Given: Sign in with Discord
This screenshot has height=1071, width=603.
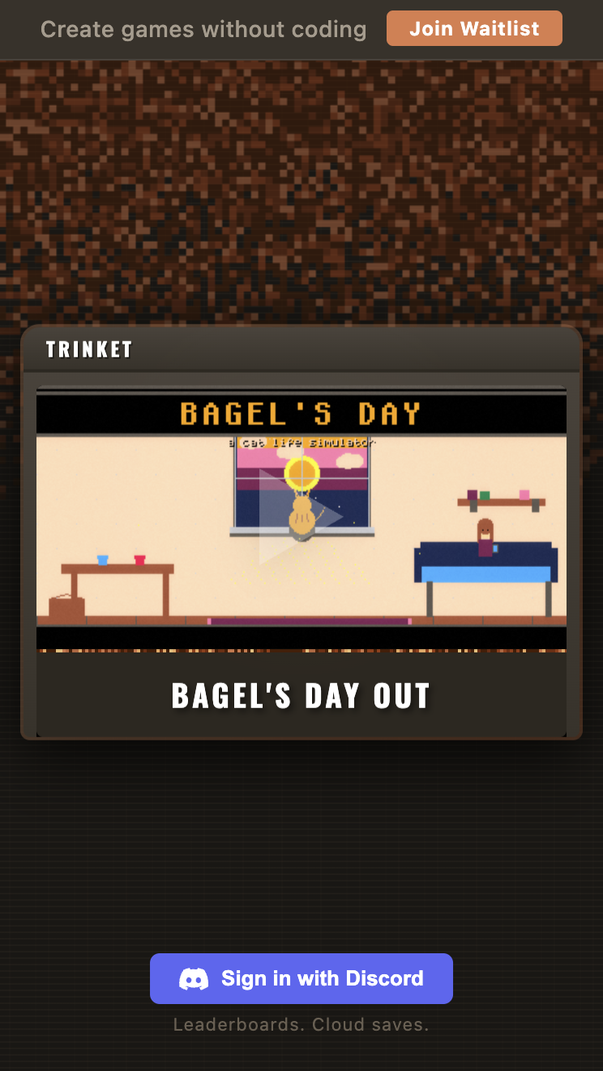Looking at the screenshot, I should tap(301, 978).
